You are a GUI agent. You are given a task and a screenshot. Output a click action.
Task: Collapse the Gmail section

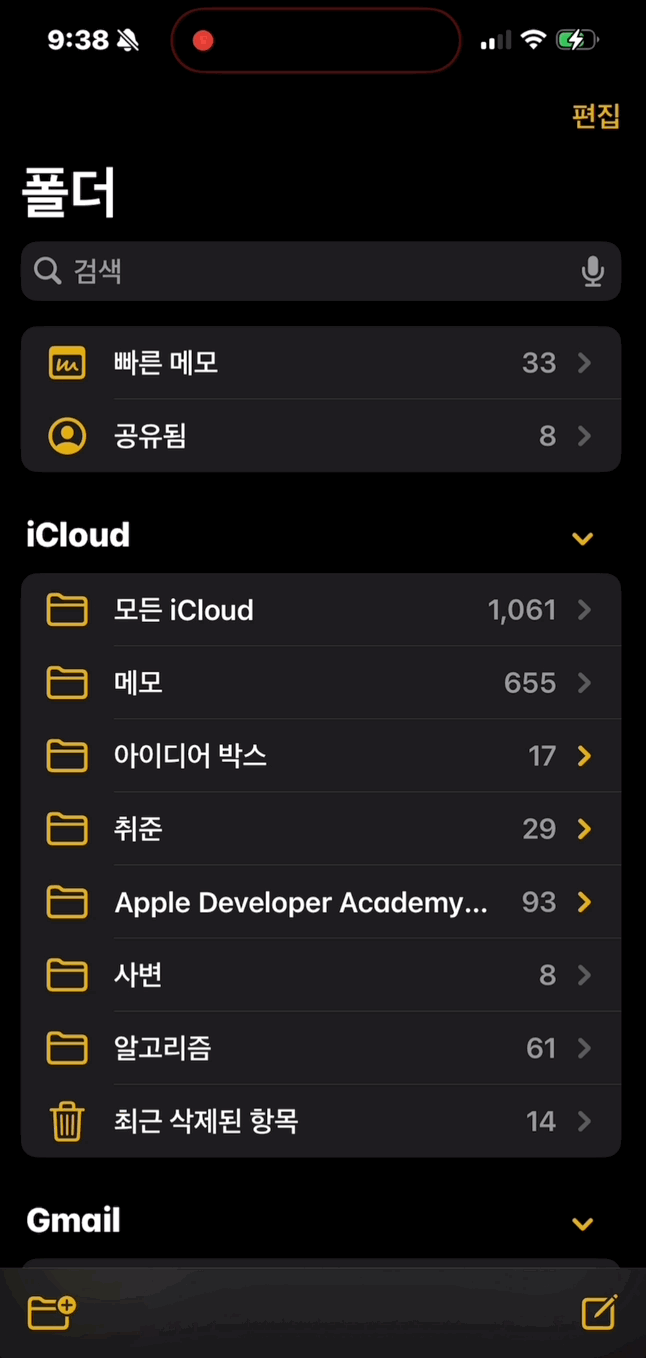pos(582,1223)
